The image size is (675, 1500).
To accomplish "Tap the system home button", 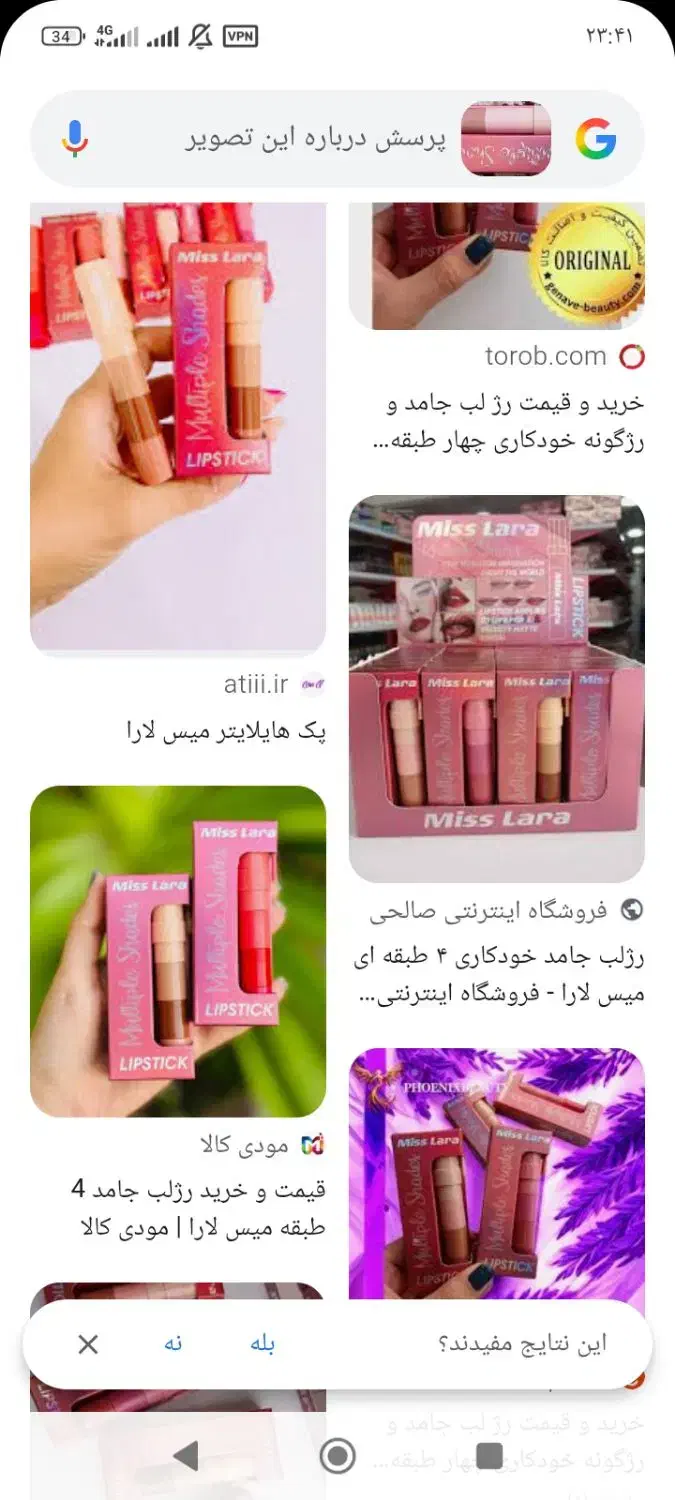I will click(337, 1456).
